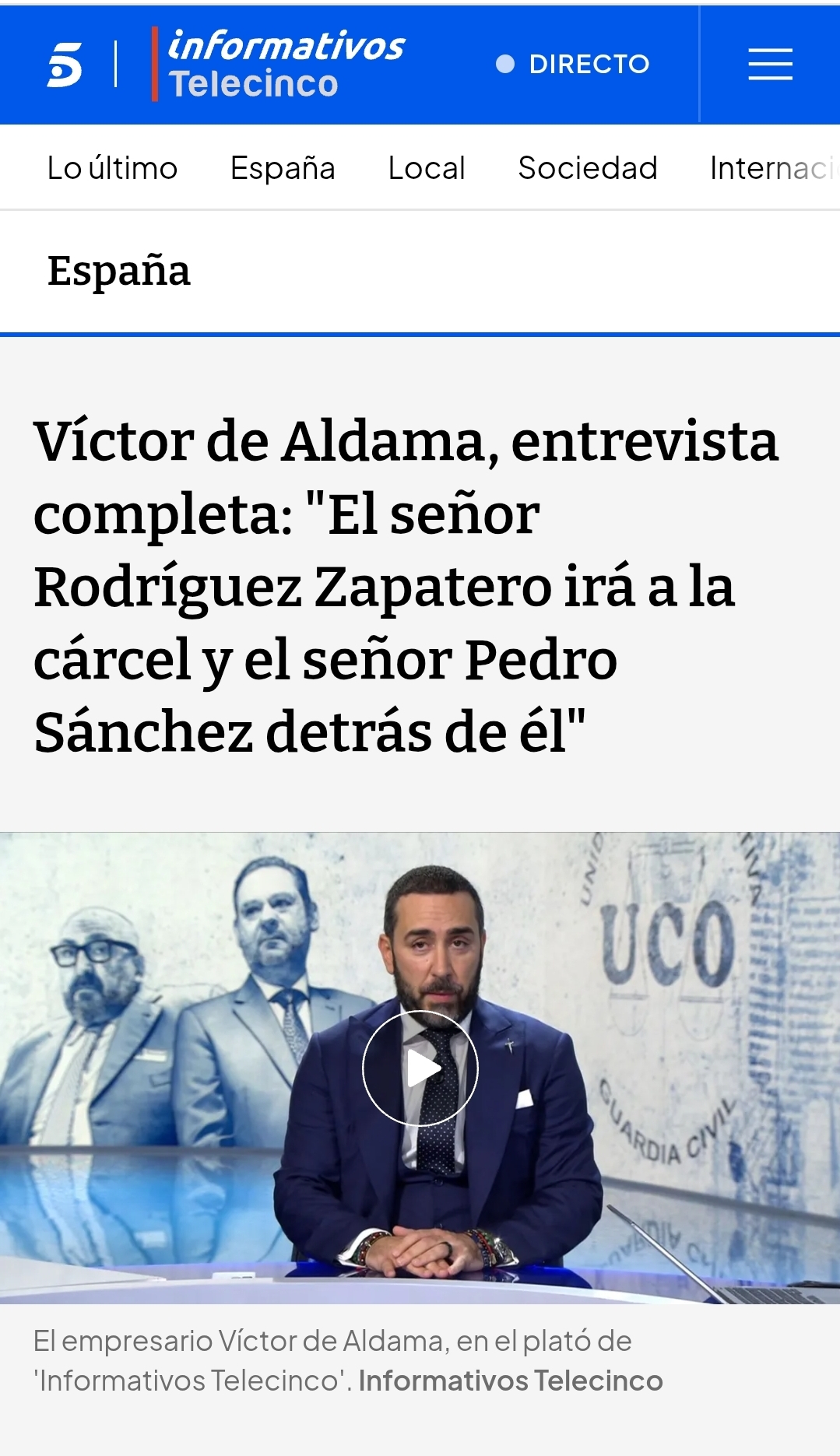
Task: Go to Informativos Telecinco home
Action: coord(279,65)
